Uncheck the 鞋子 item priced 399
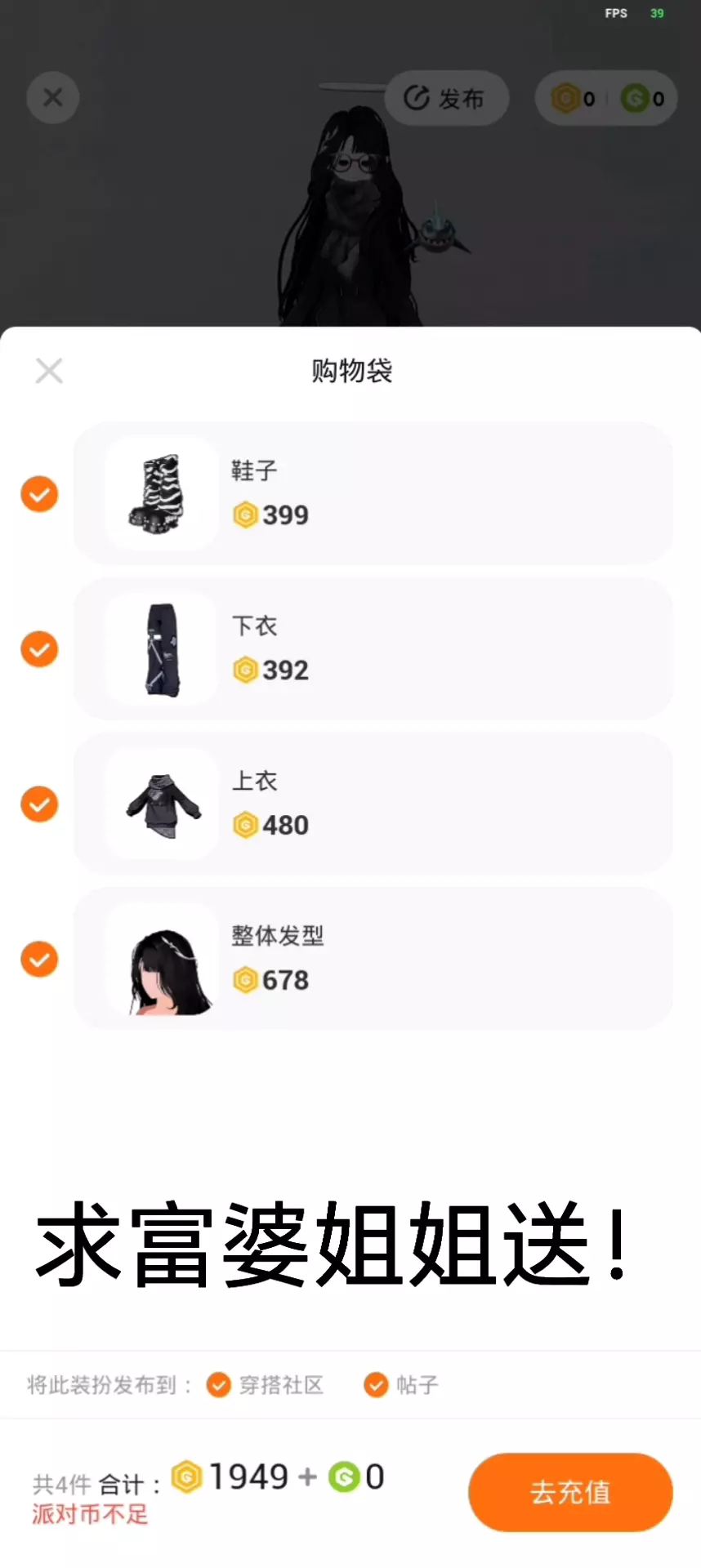Image resolution: width=701 pixels, height=1568 pixels. coord(39,494)
